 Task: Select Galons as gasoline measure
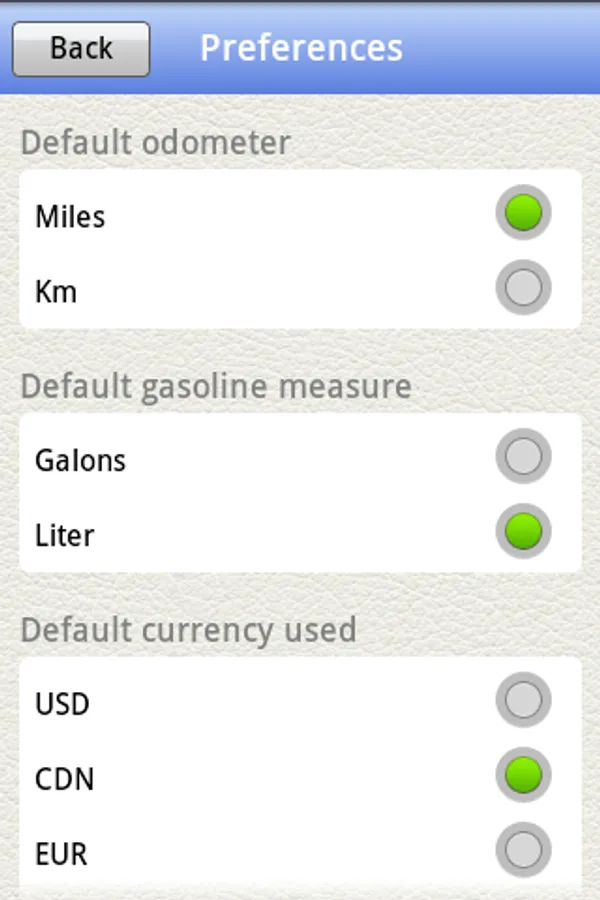coord(523,457)
